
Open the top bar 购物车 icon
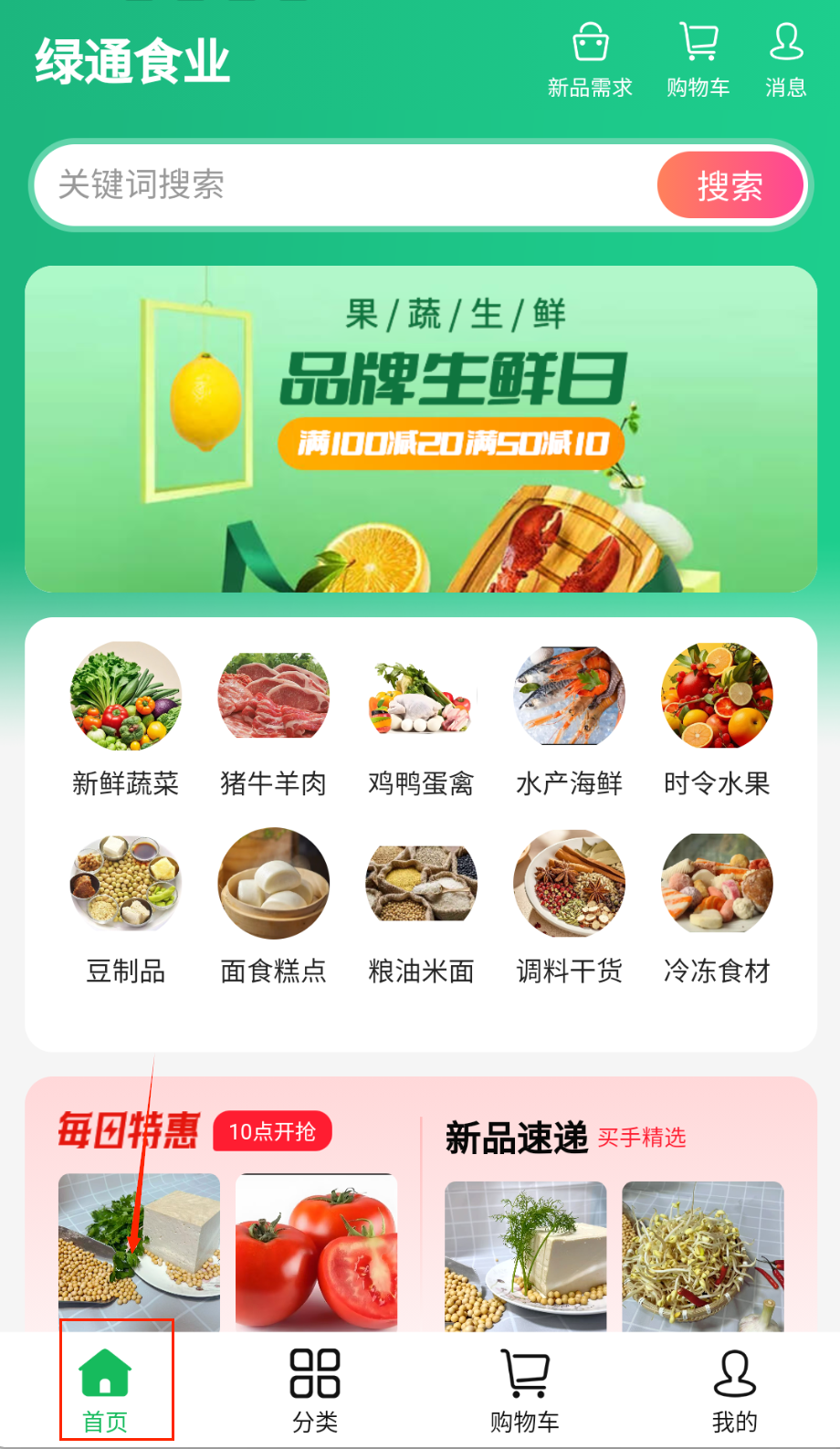pos(698,60)
